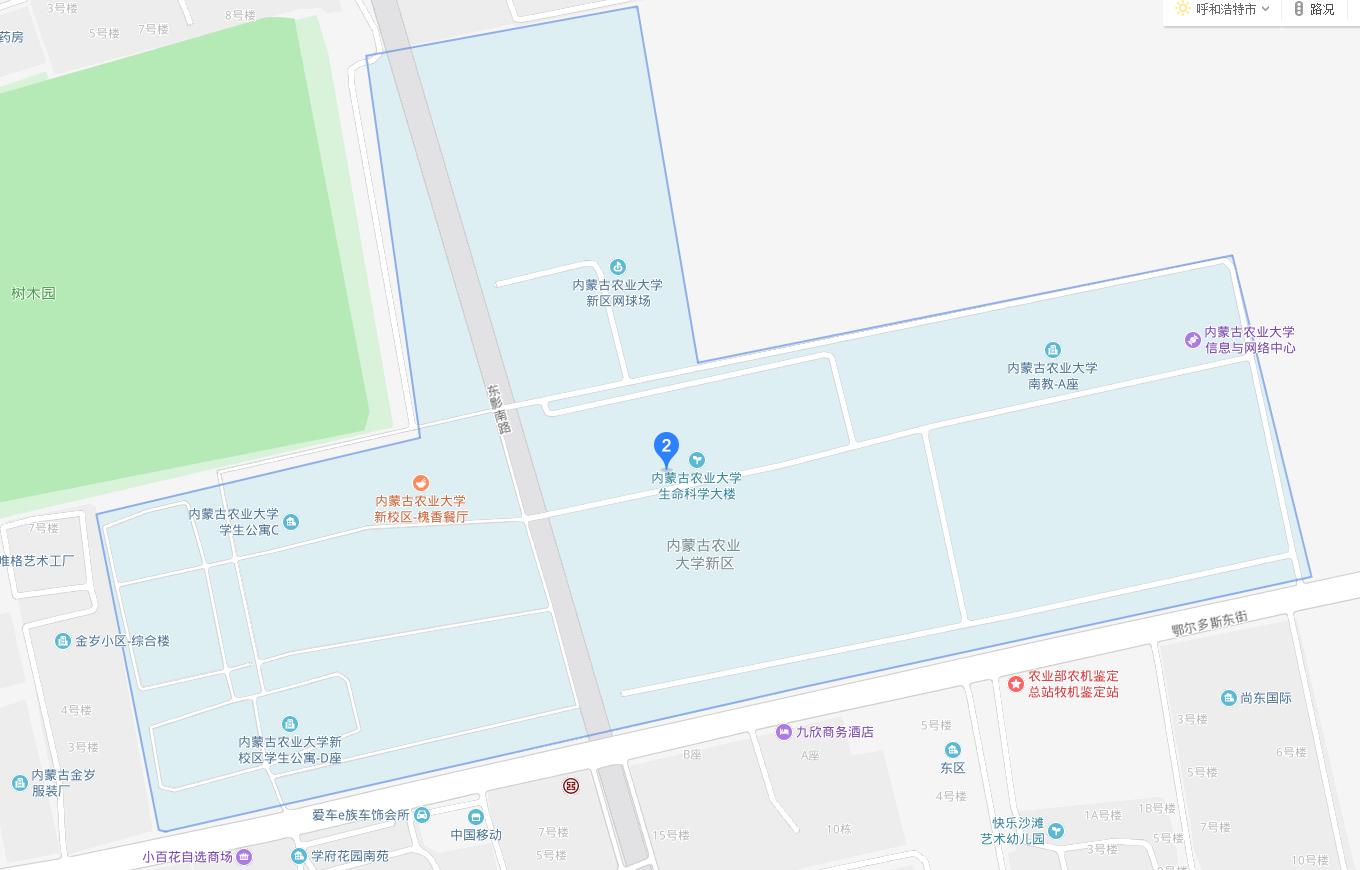1360x870 pixels.
Task: Open 爱车e族车饰会所 marker
Action: click(422, 815)
